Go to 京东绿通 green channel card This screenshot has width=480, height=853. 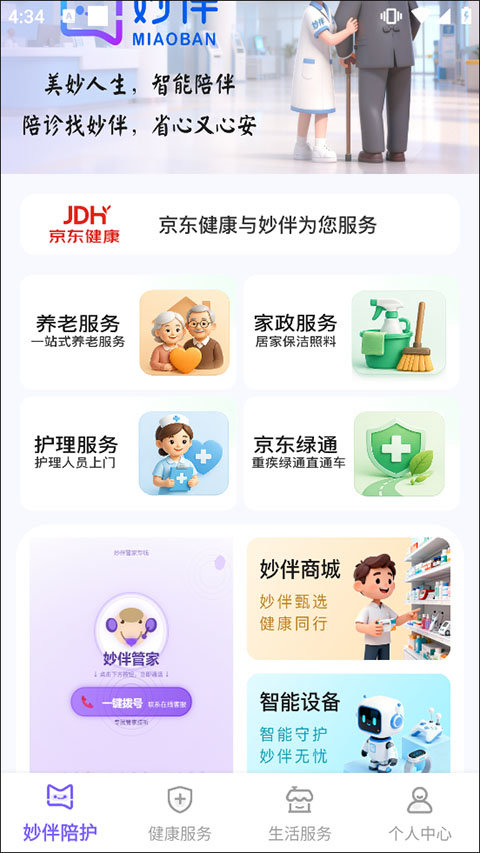tap(352, 453)
